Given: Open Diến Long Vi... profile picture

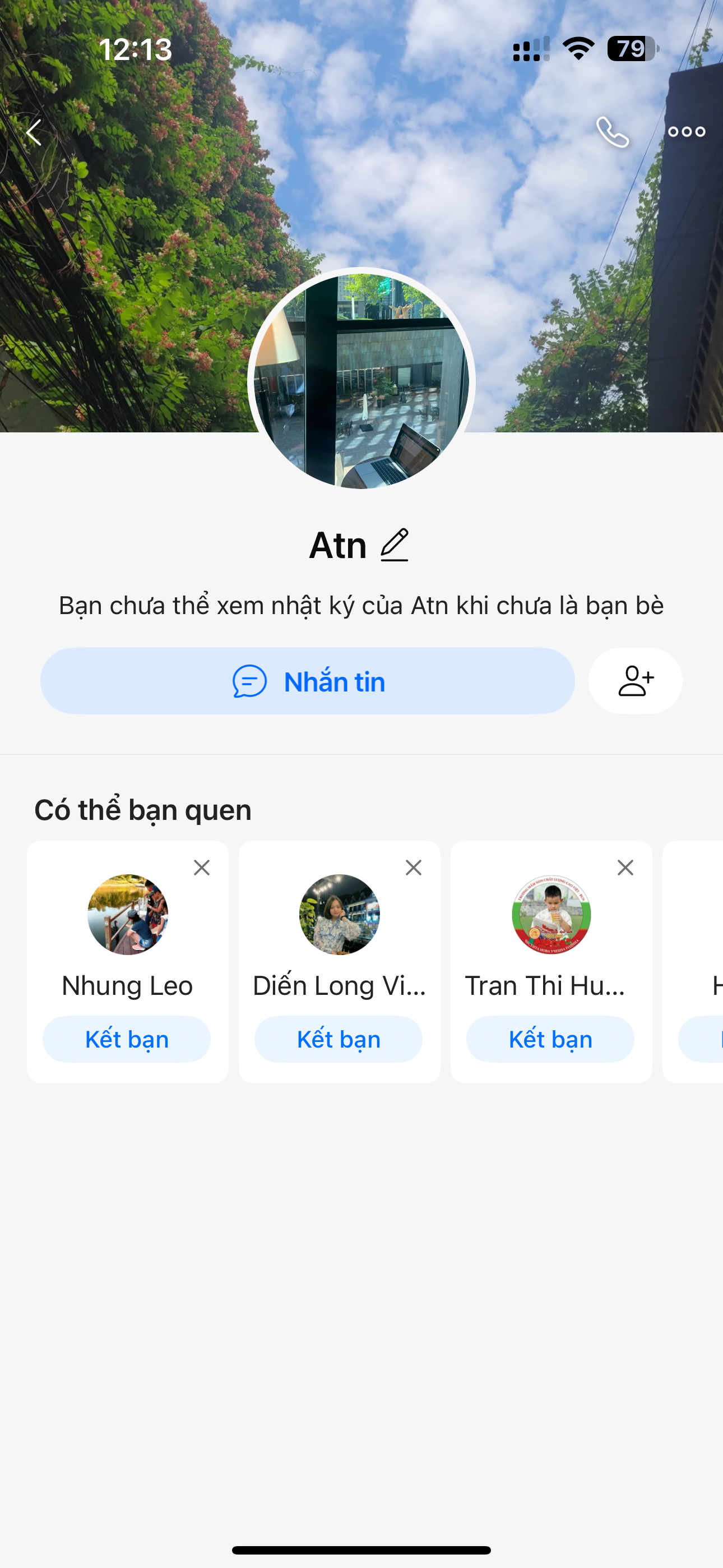Looking at the screenshot, I should click(x=340, y=914).
